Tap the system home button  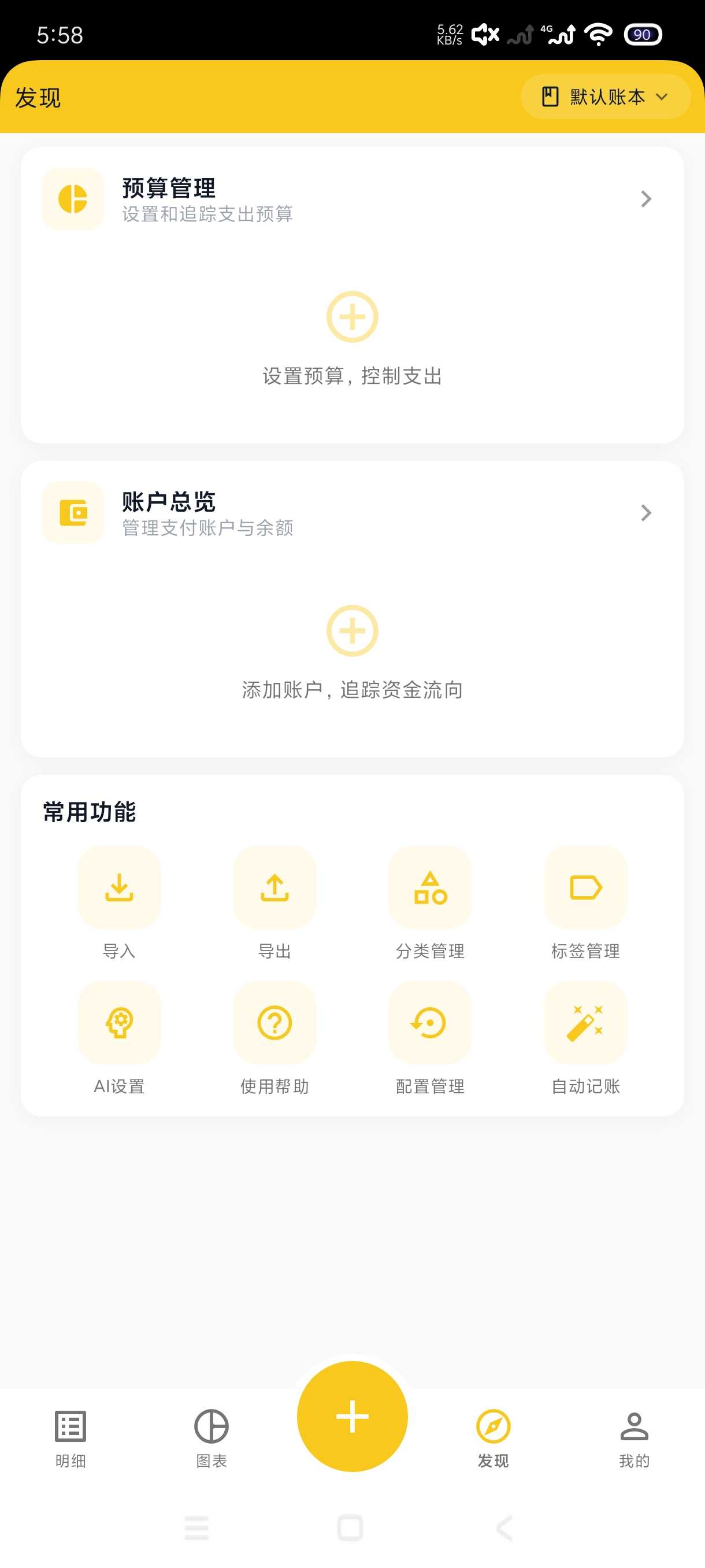click(350, 1528)
